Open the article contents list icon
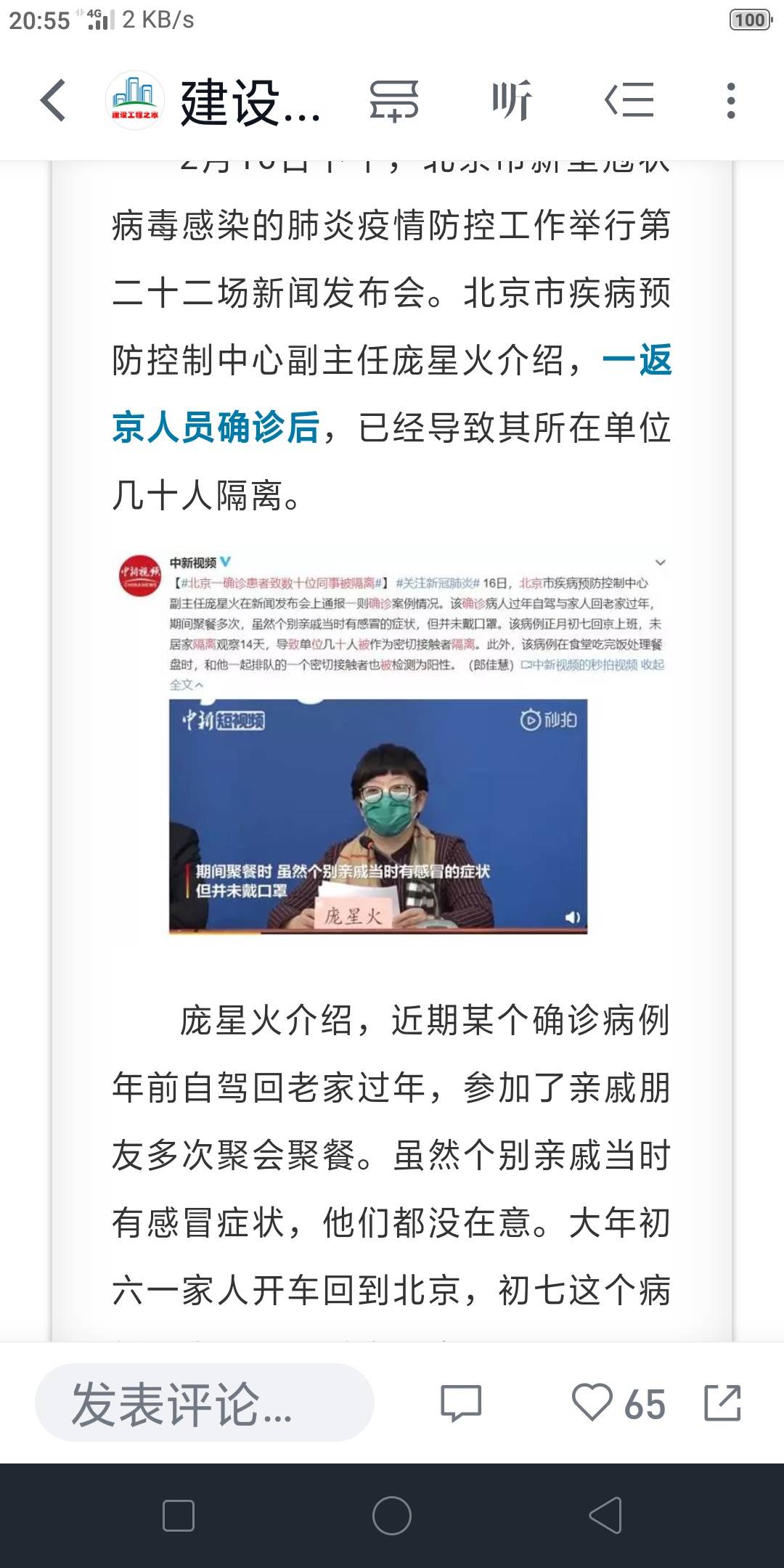Screen dimensions: 784x1568 click(629, 100)
